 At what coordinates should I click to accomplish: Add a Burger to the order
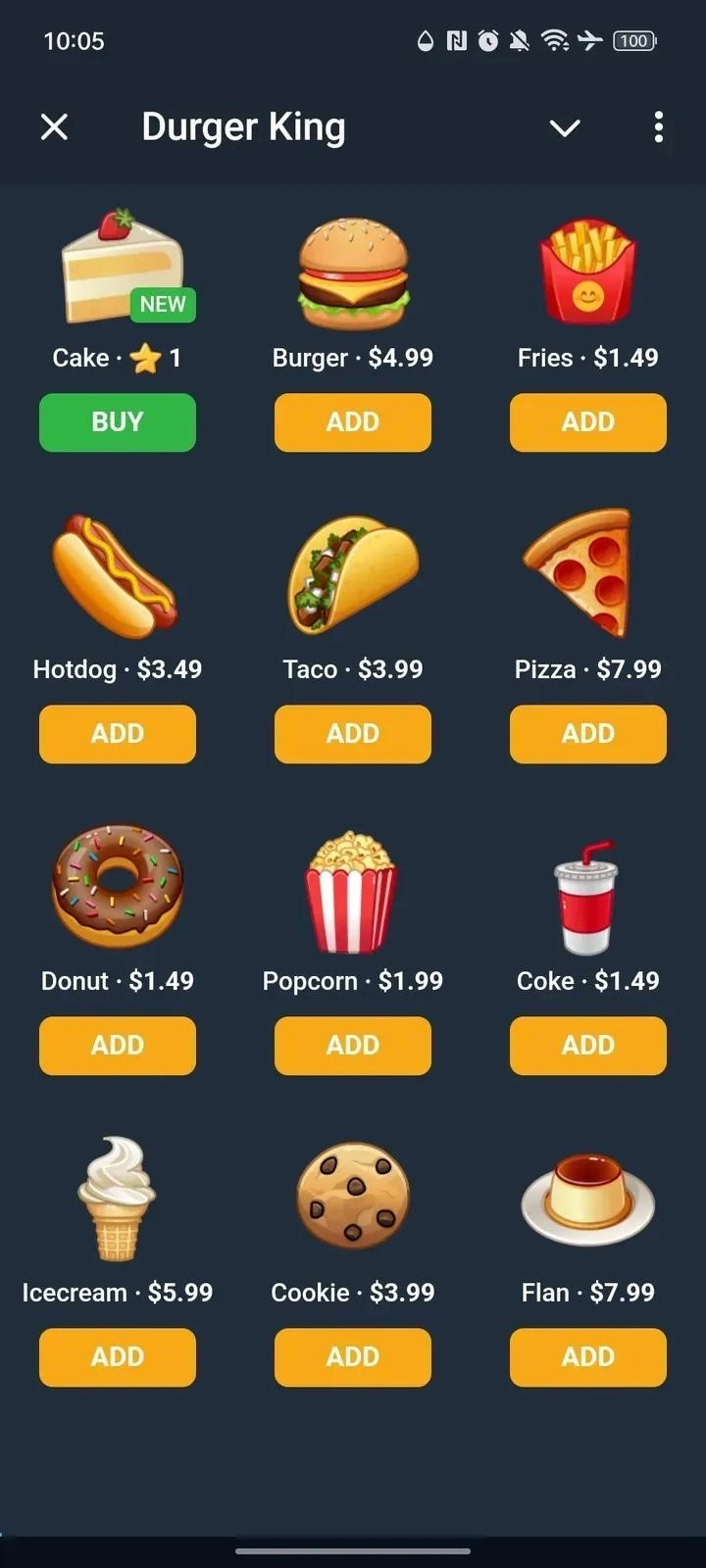point(353,422)
